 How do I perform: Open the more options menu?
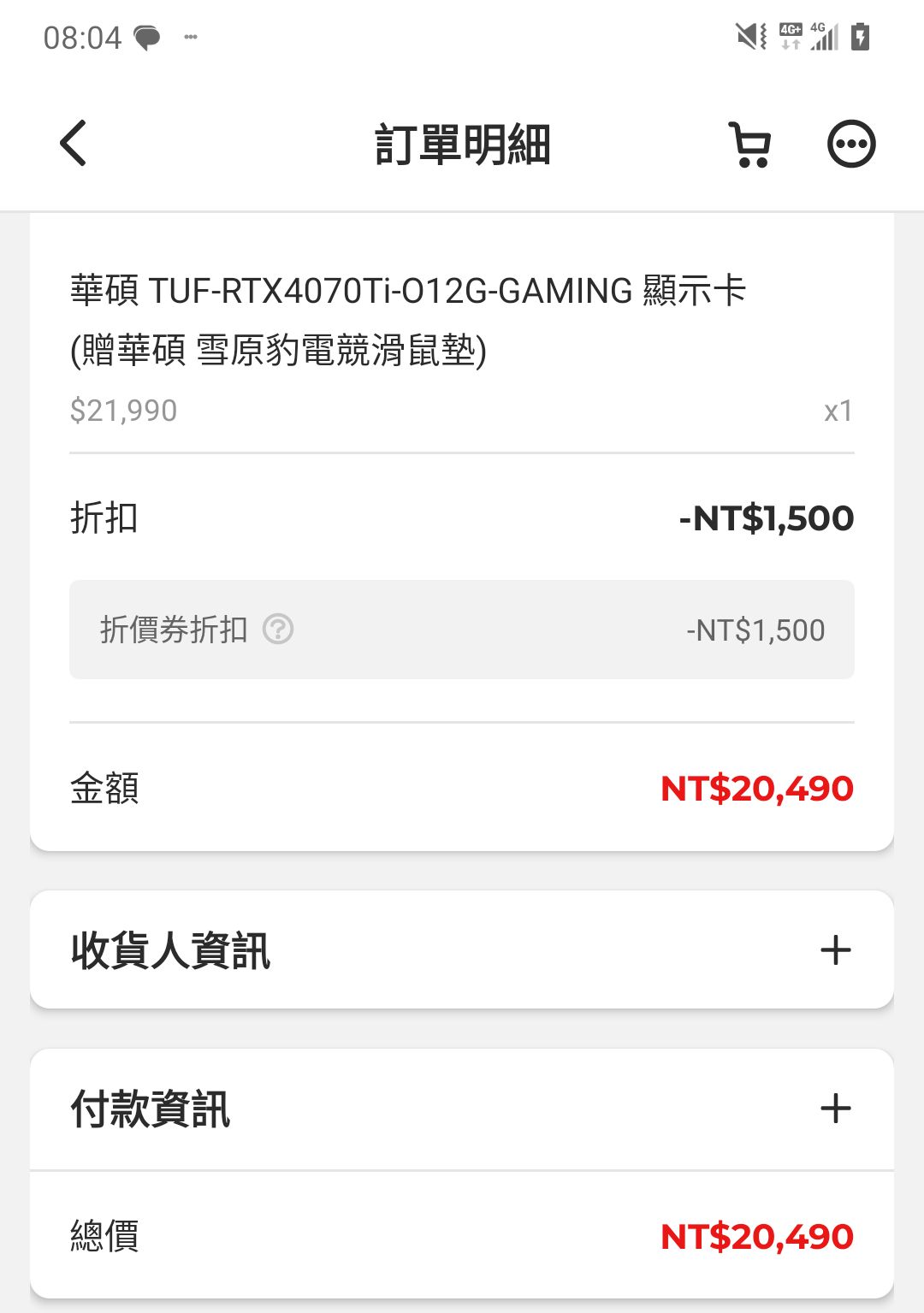(850, 144)
